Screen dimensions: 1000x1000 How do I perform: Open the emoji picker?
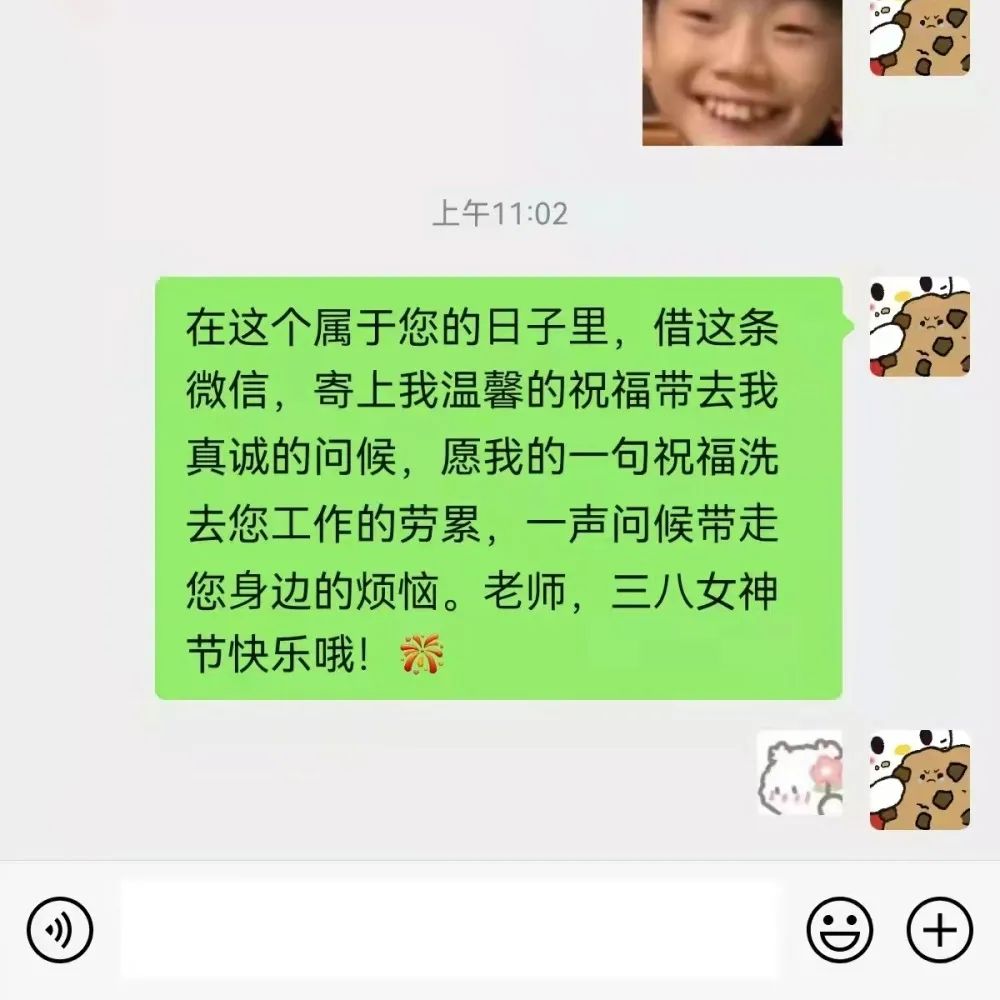tap(840, 930)
